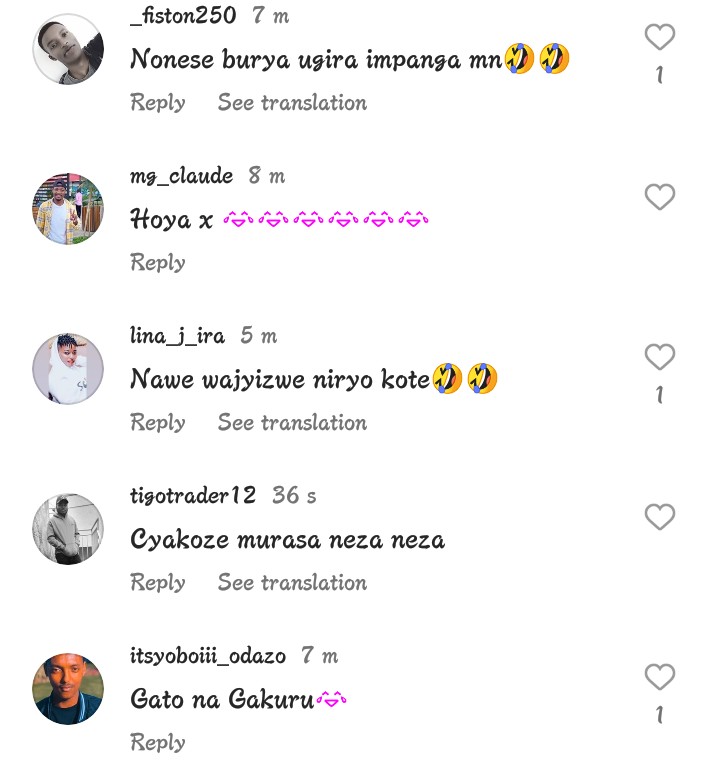
Task: Like _fiston250's comment
Action: tap(659, 38)
